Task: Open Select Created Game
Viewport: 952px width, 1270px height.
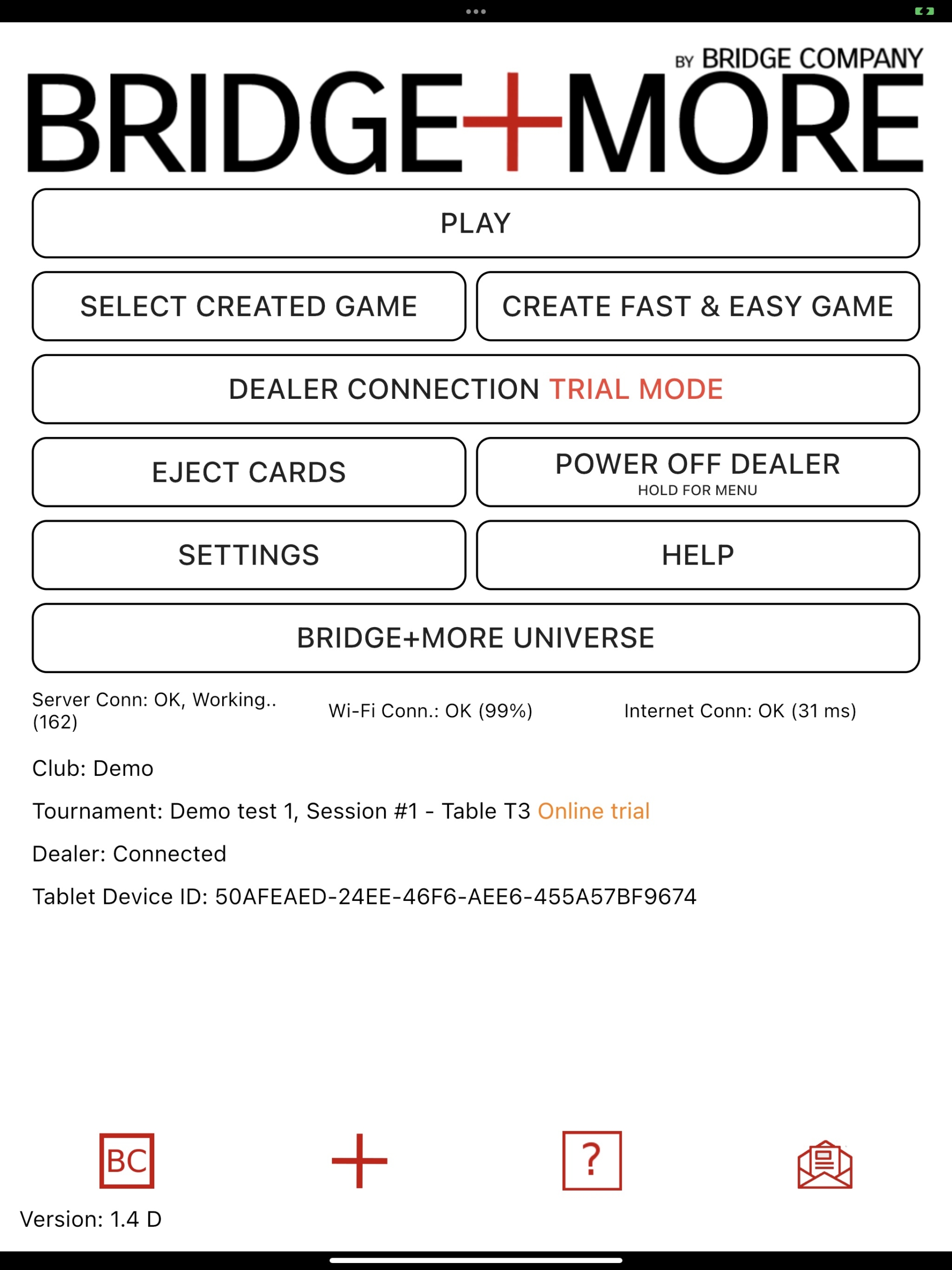Action: tap(249, 306)
